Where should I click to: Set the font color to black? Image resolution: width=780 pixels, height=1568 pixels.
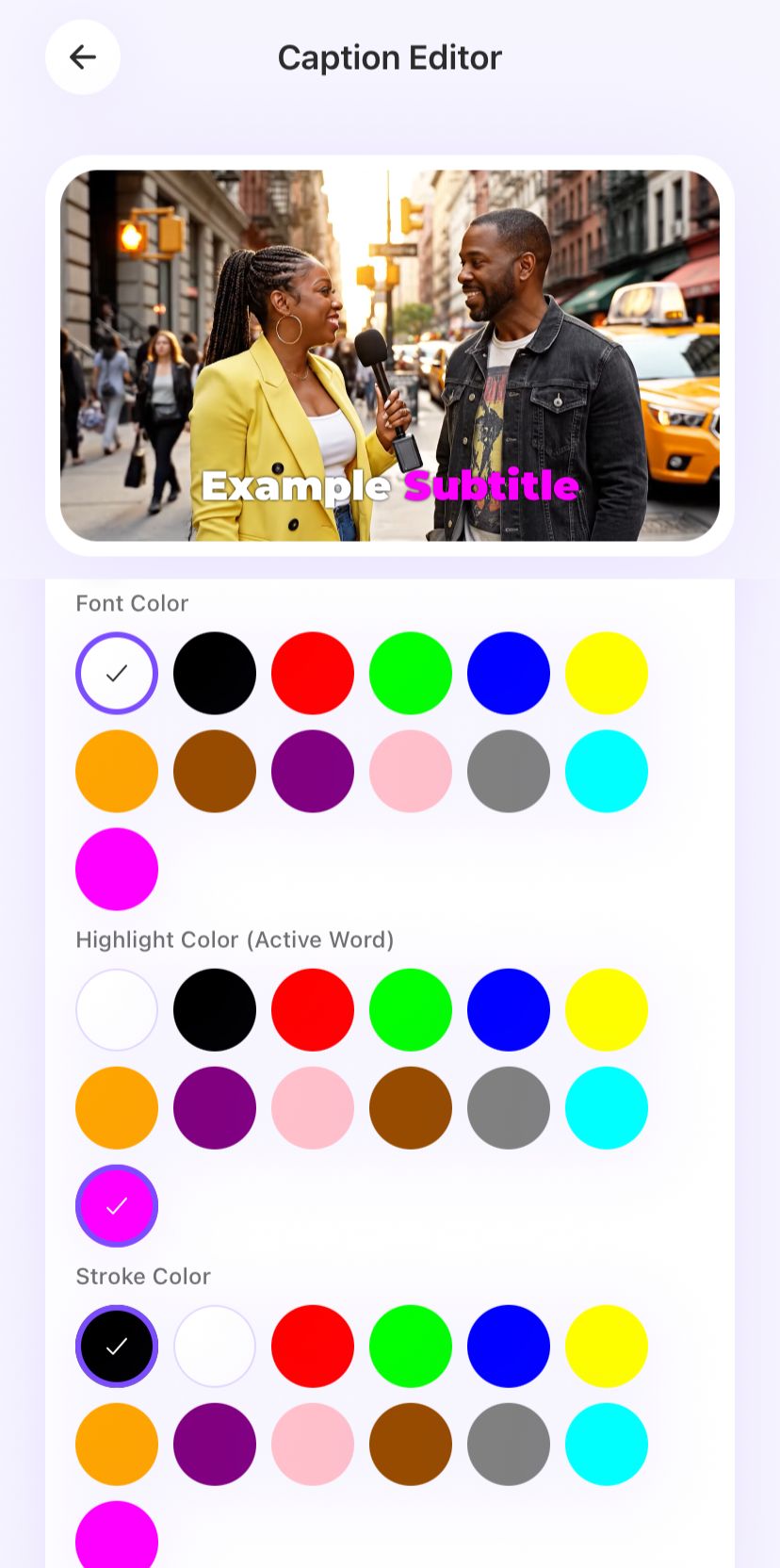click(x=215, y=673)
